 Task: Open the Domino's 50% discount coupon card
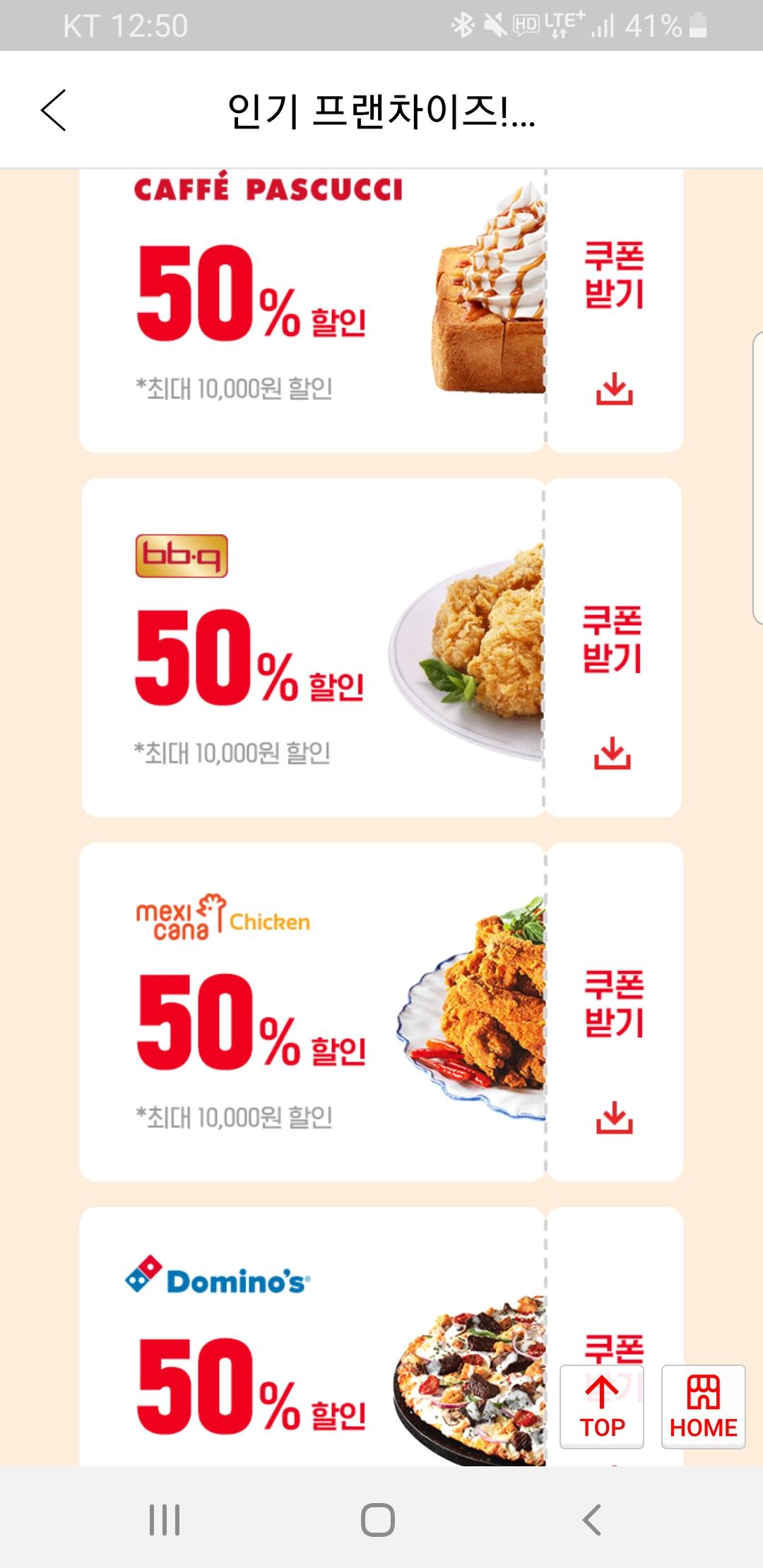click(x=311, y=1342)
